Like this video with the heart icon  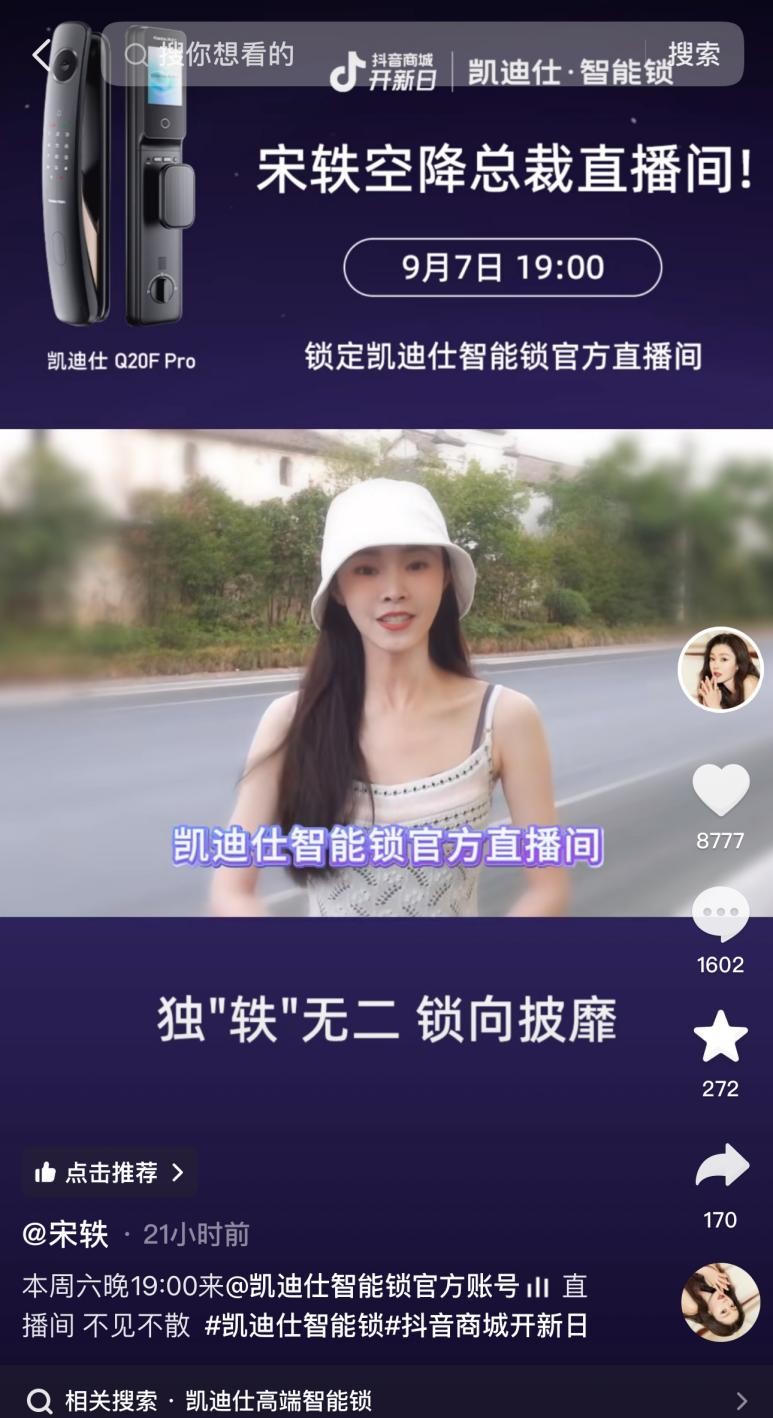pos(720,790)
